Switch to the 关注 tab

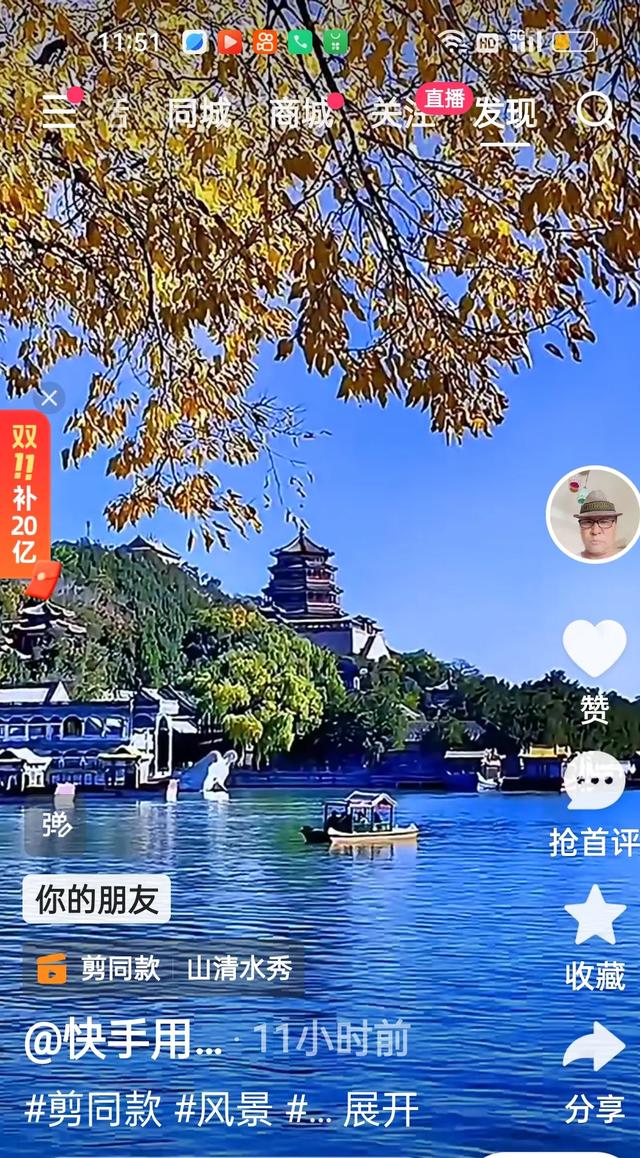[400, 113]
